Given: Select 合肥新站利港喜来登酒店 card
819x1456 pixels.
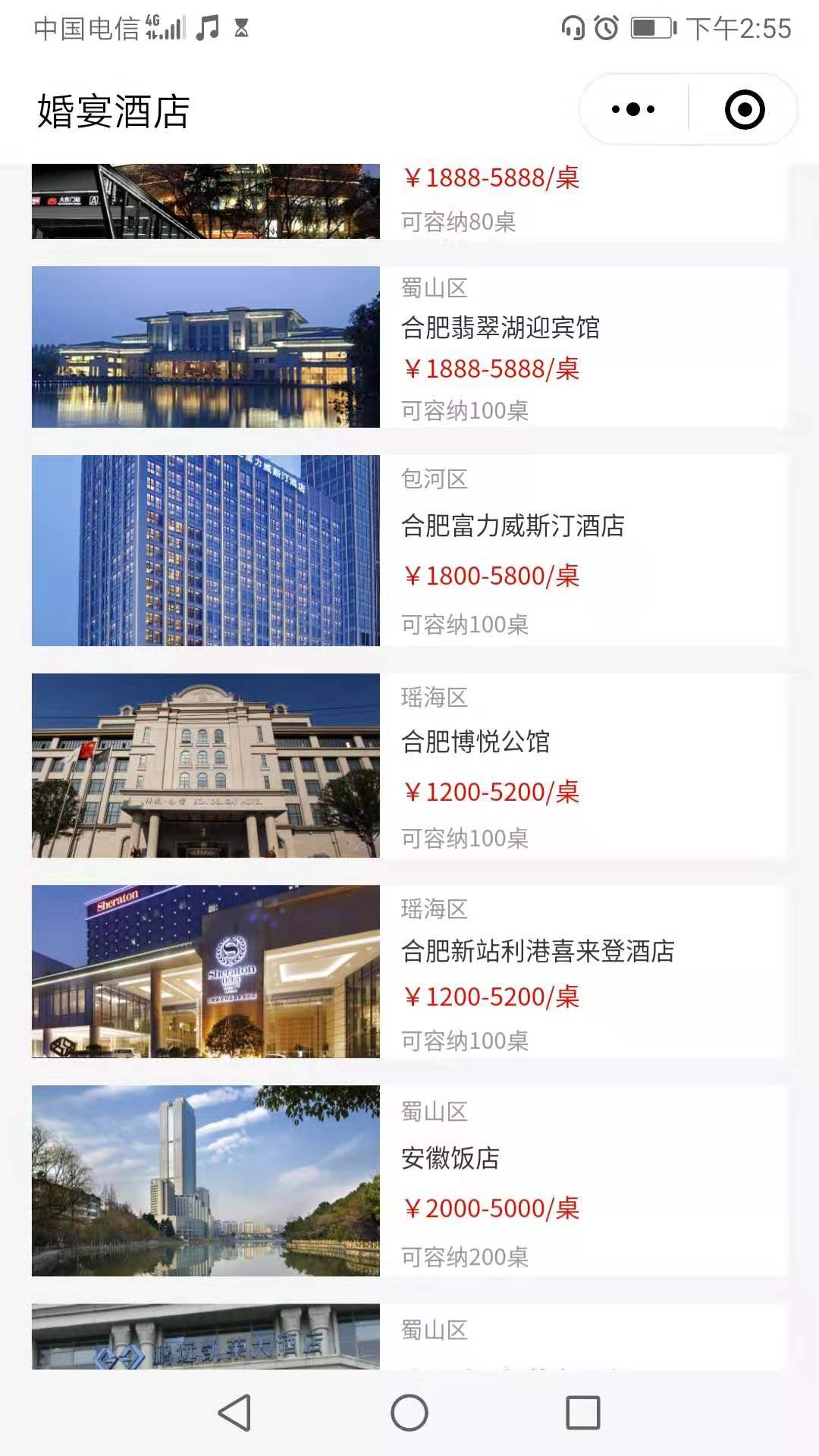Looking at the screenshot, I should click(409, 971).
